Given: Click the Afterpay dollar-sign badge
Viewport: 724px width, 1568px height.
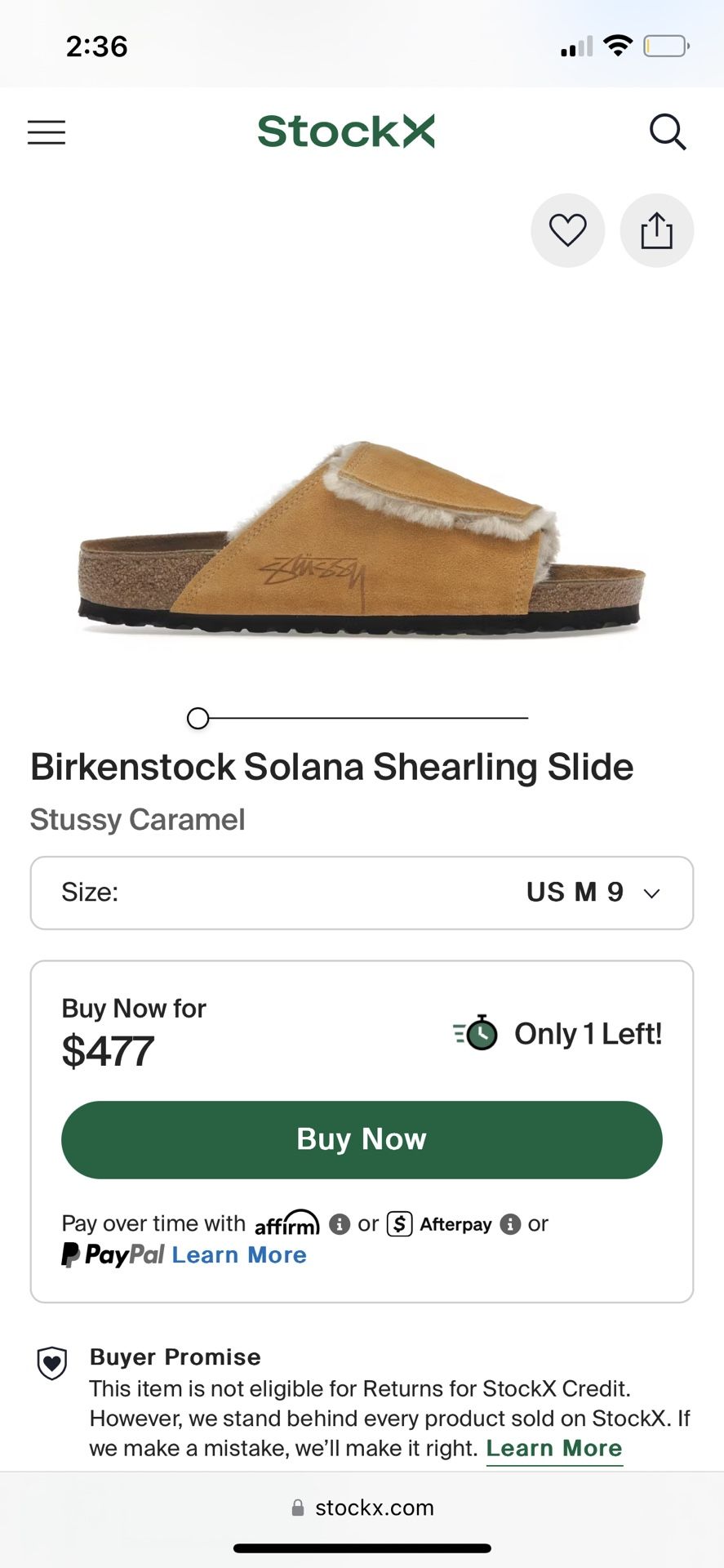Looking at the screenshot, I should pos(399,1225).
